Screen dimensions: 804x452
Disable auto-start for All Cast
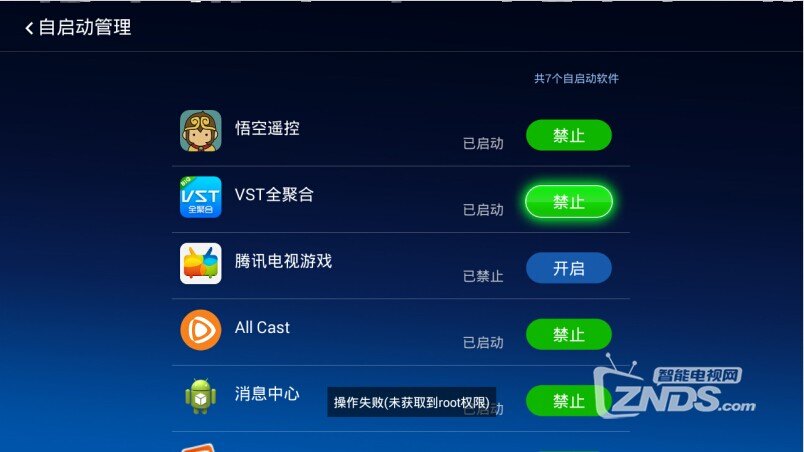click(568, 334)
